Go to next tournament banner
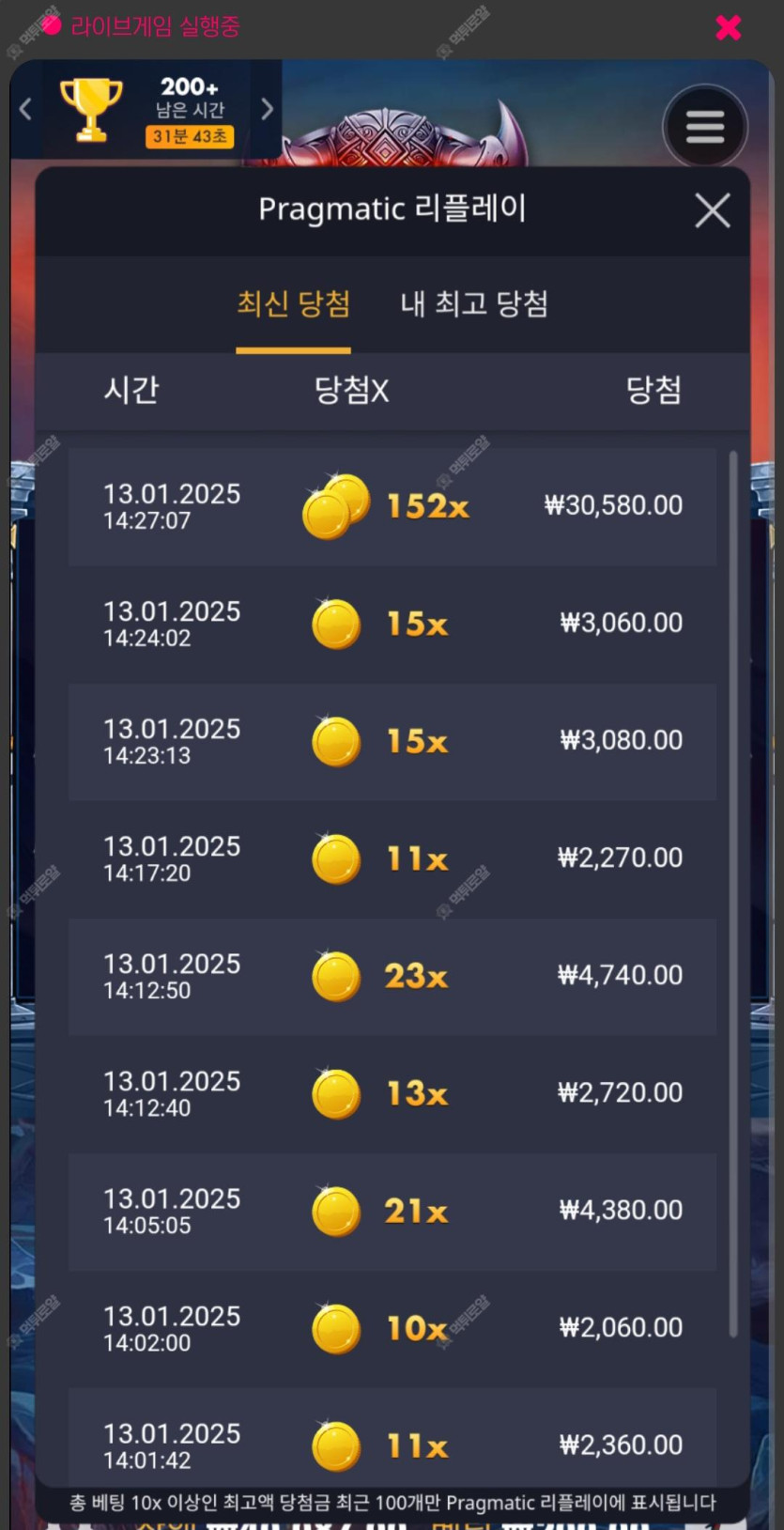The height and width of the screenshot is (1530, 784). 267,110
